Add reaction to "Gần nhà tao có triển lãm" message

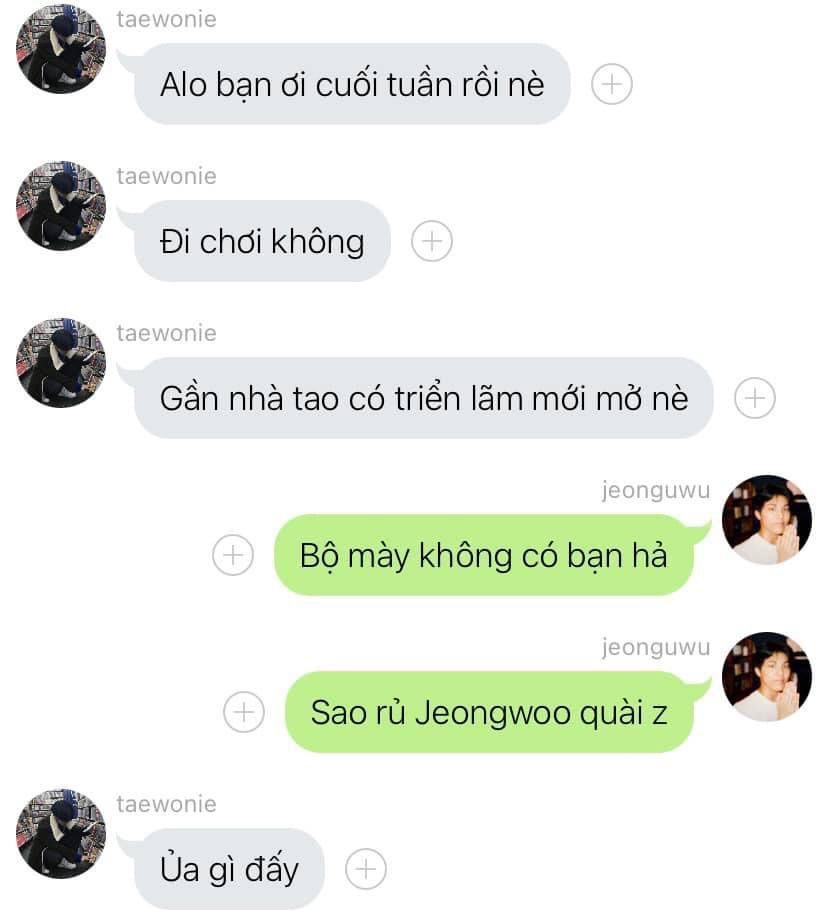(x=755, y=398)
